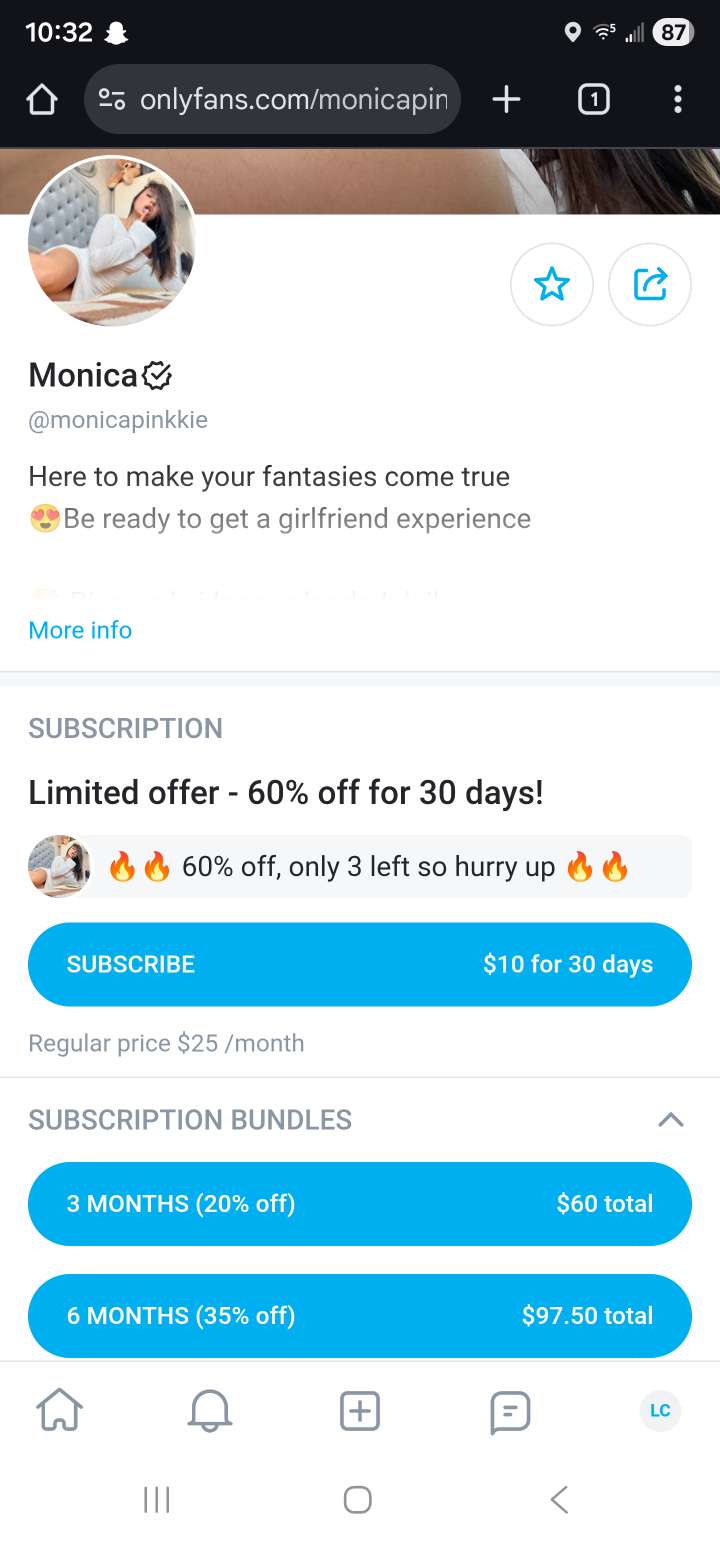
Task: Open Monica's profile picture
Action: point(111,242)
